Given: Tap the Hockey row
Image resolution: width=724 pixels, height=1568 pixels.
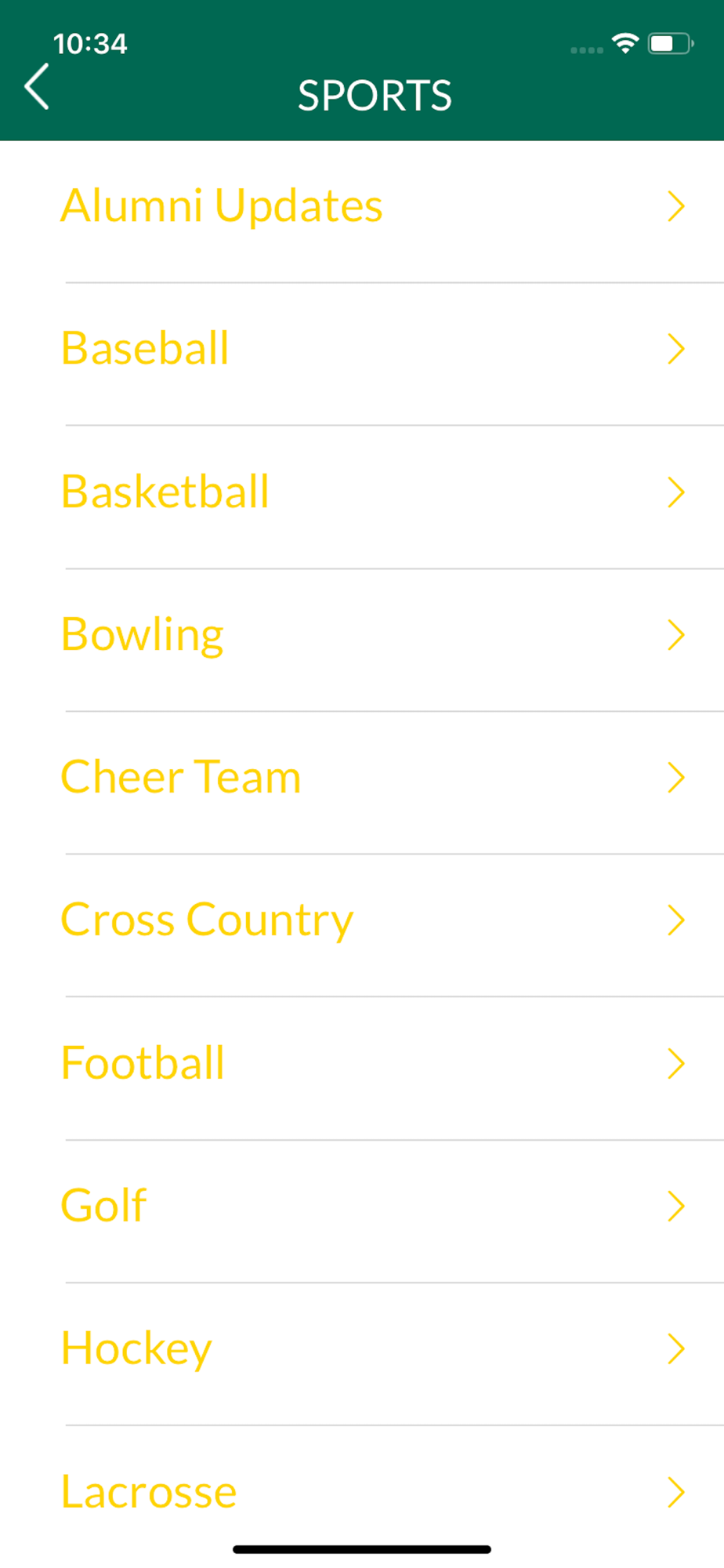Looking at the screenshot, I should 362,1355.
